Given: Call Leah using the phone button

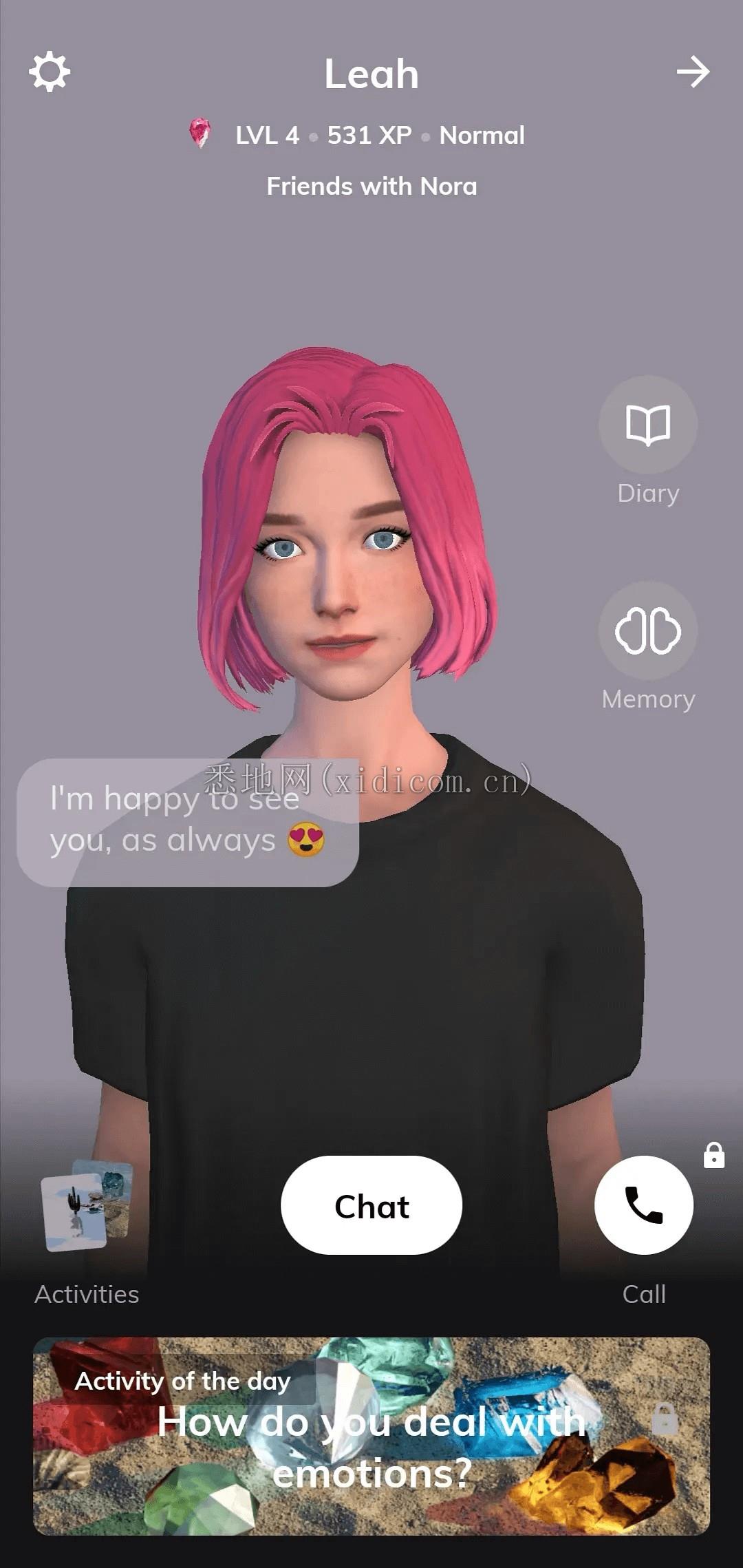Looking at the screenshot, I should [643, 1205].
